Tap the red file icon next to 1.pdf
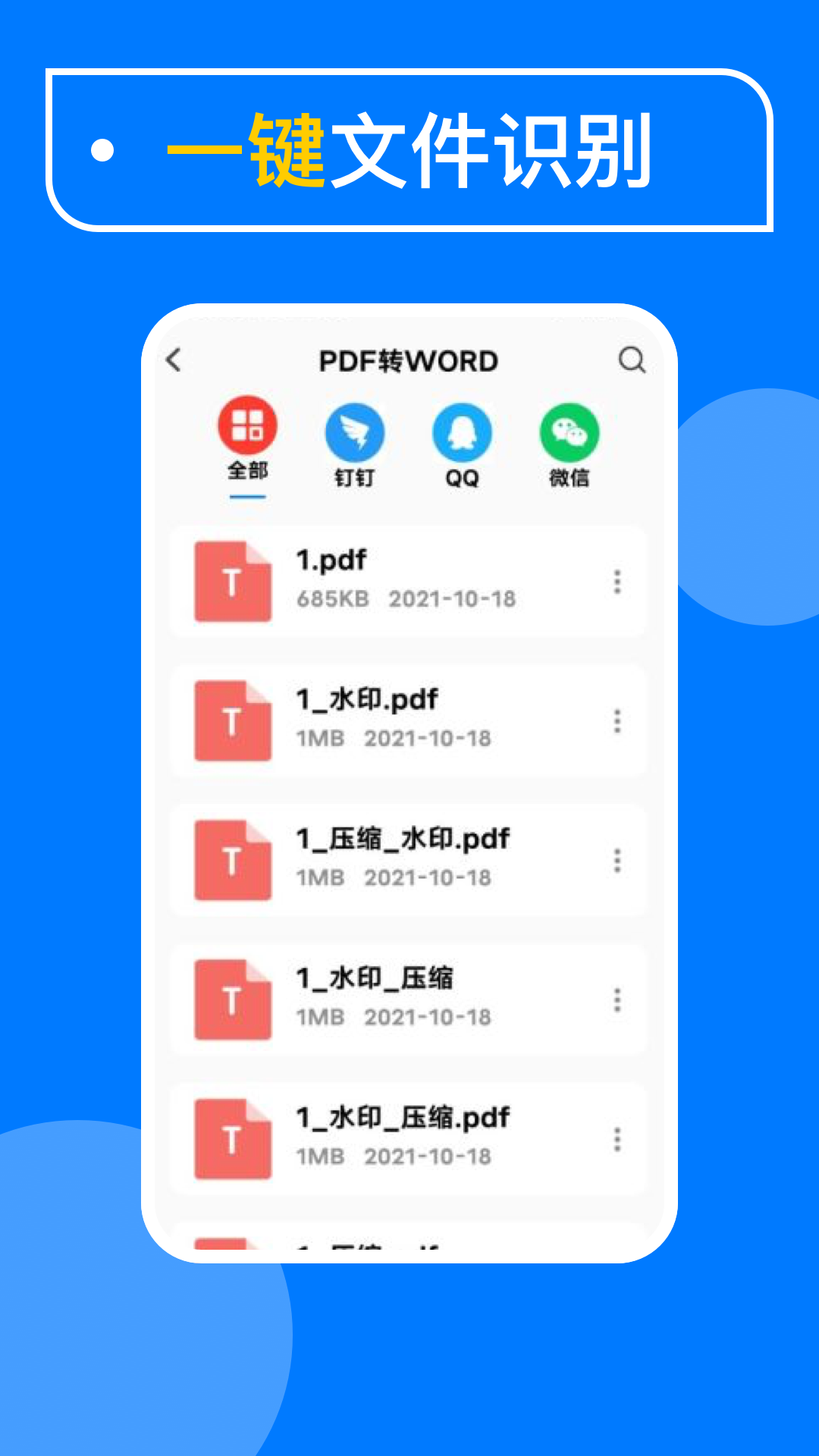819x1456 pixels. (x=232, y=579)
